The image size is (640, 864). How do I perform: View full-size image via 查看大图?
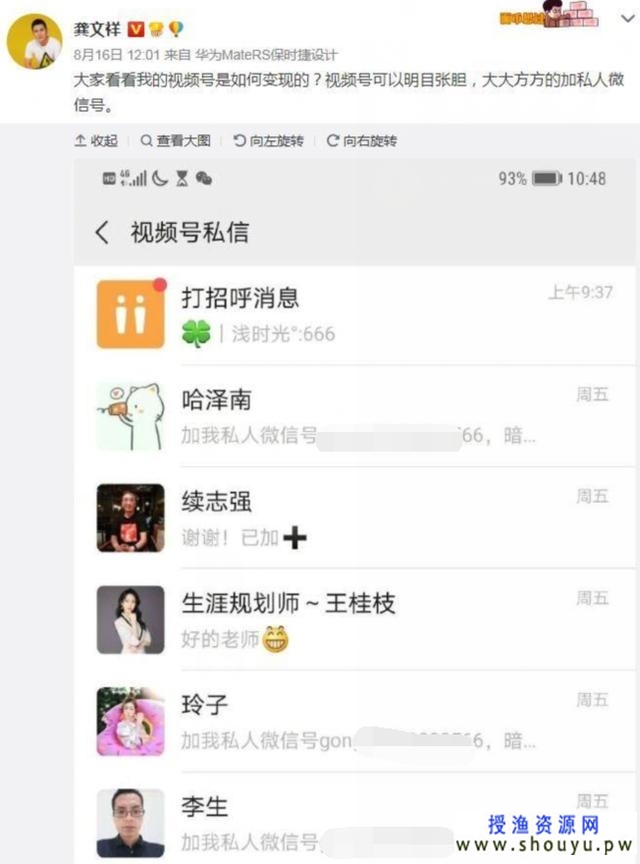click(x=175, y=141)
